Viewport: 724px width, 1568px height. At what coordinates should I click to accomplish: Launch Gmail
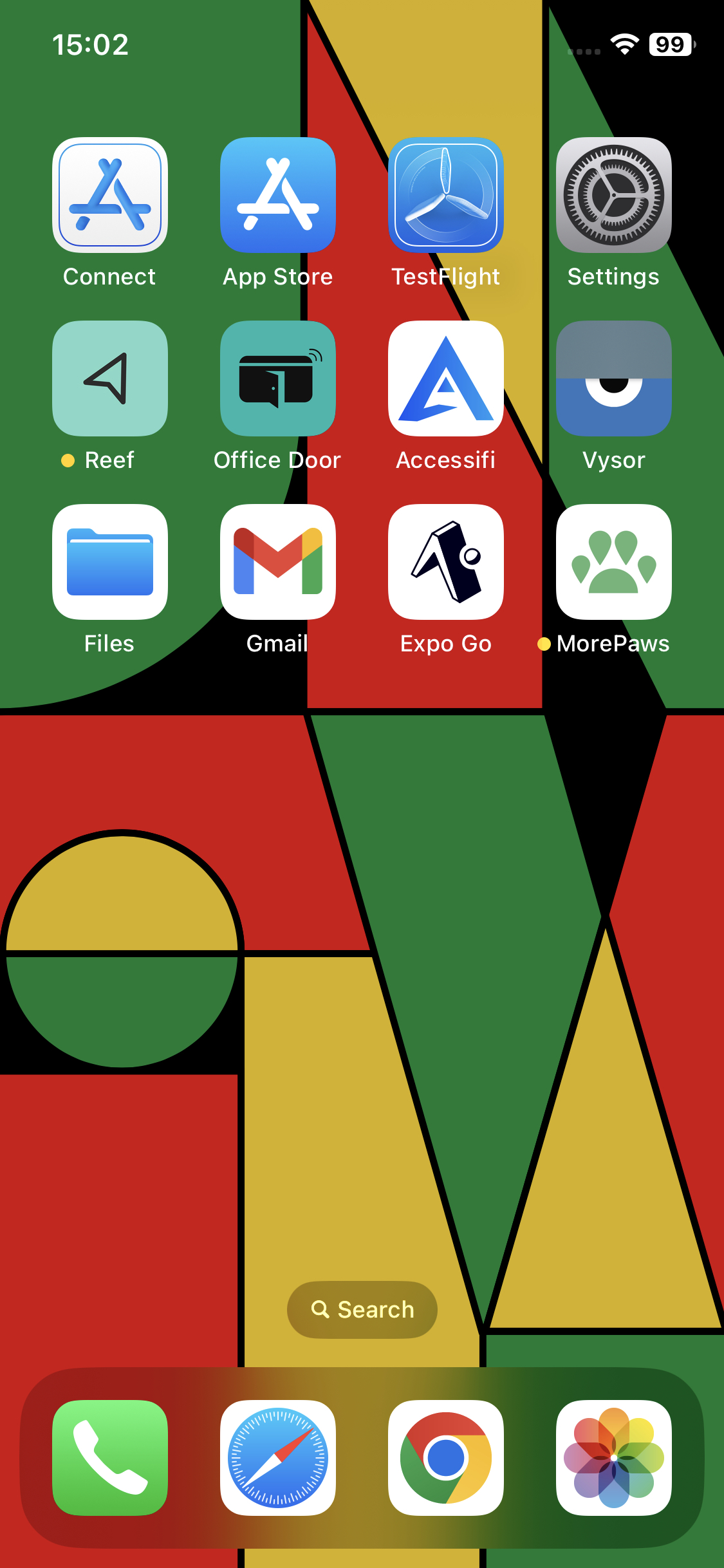click(278, 562)
